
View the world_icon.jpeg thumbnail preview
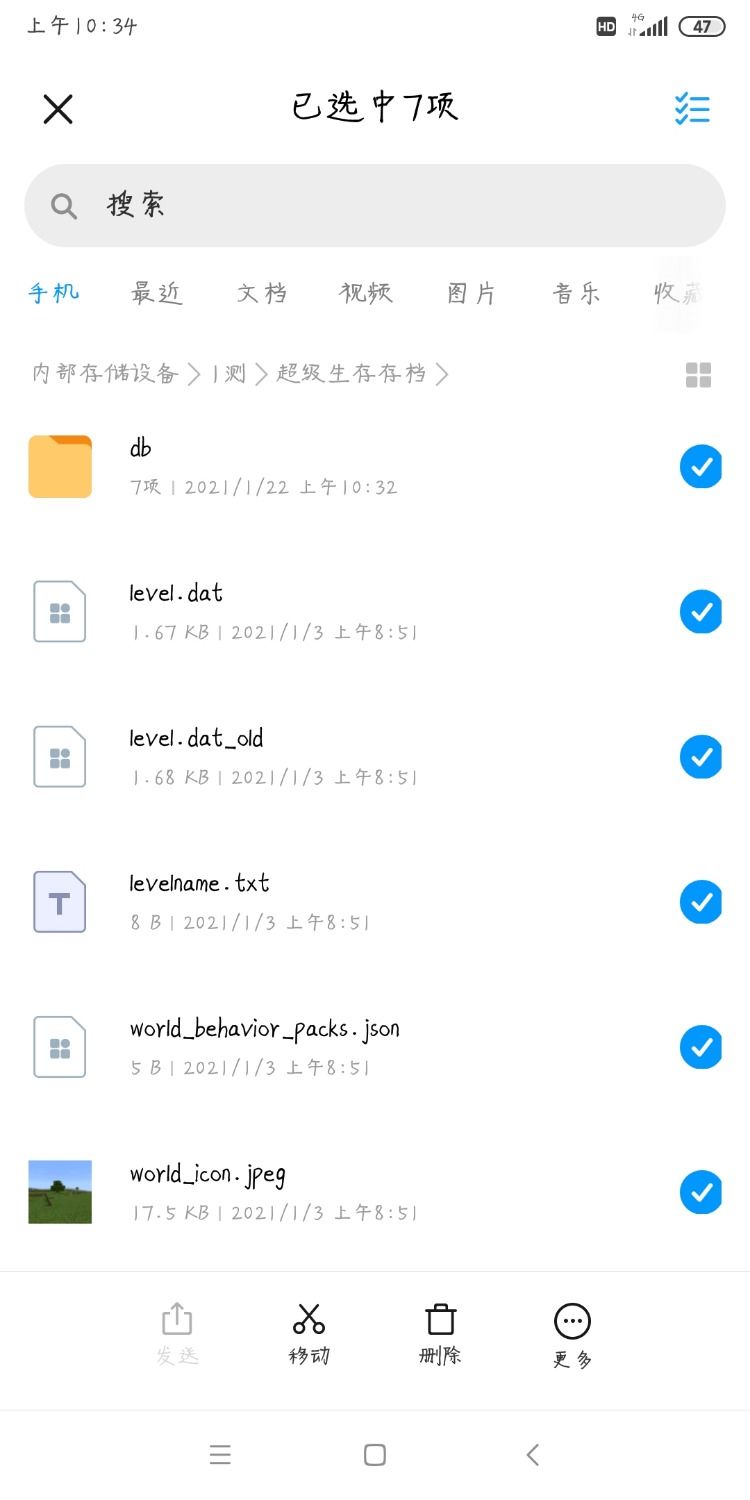[60, 1191]
